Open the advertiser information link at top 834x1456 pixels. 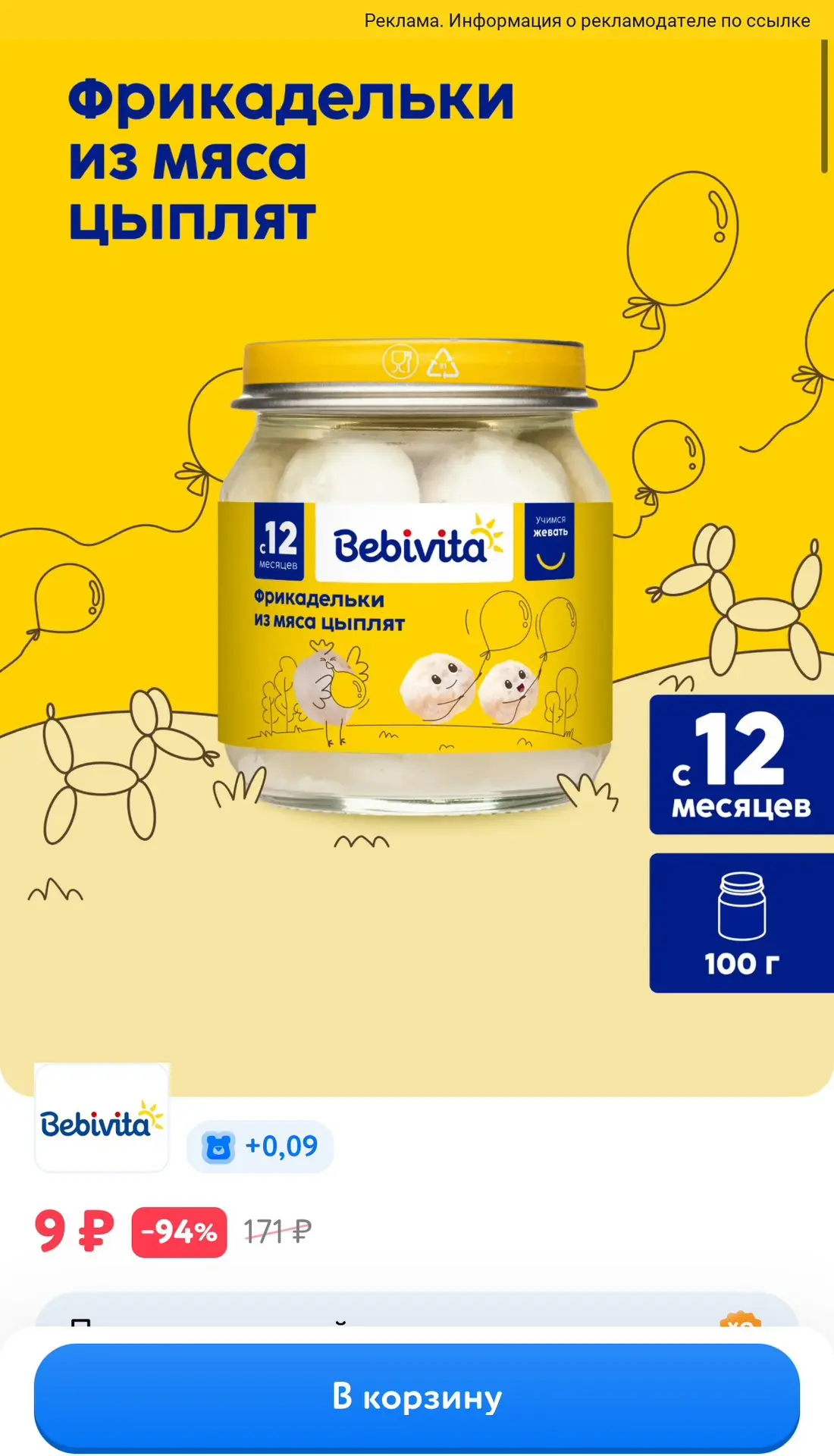coord(587,20)
